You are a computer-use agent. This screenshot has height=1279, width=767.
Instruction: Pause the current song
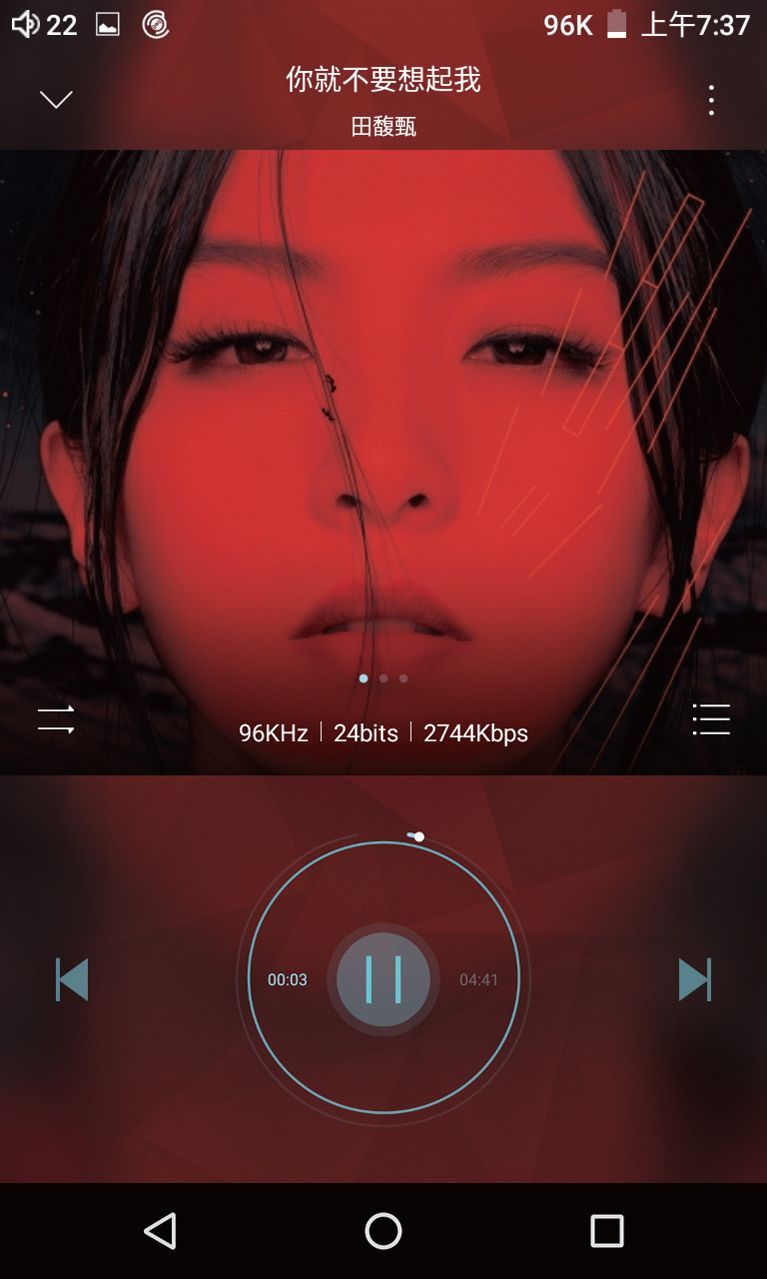click(x=383, y=979)
